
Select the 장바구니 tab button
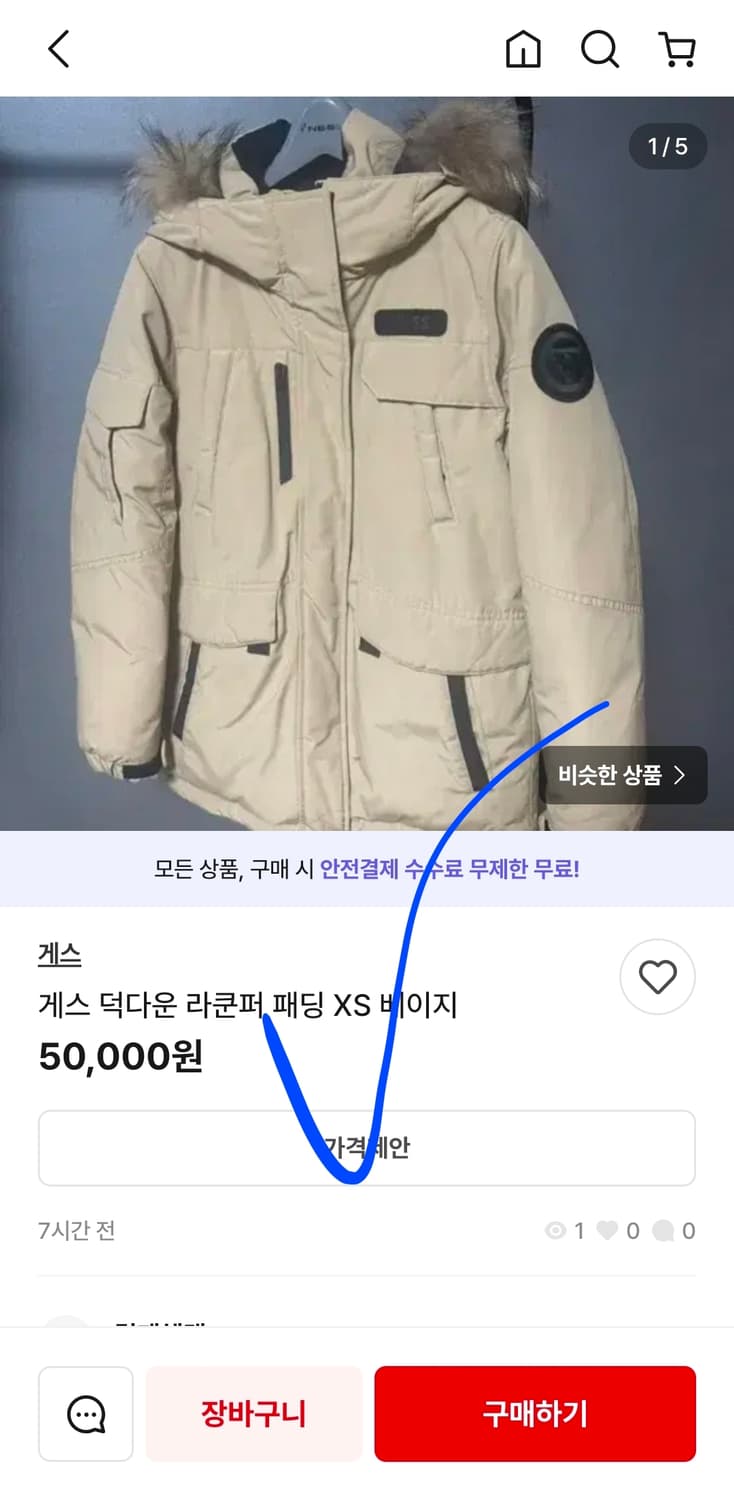coord(253,1413)
